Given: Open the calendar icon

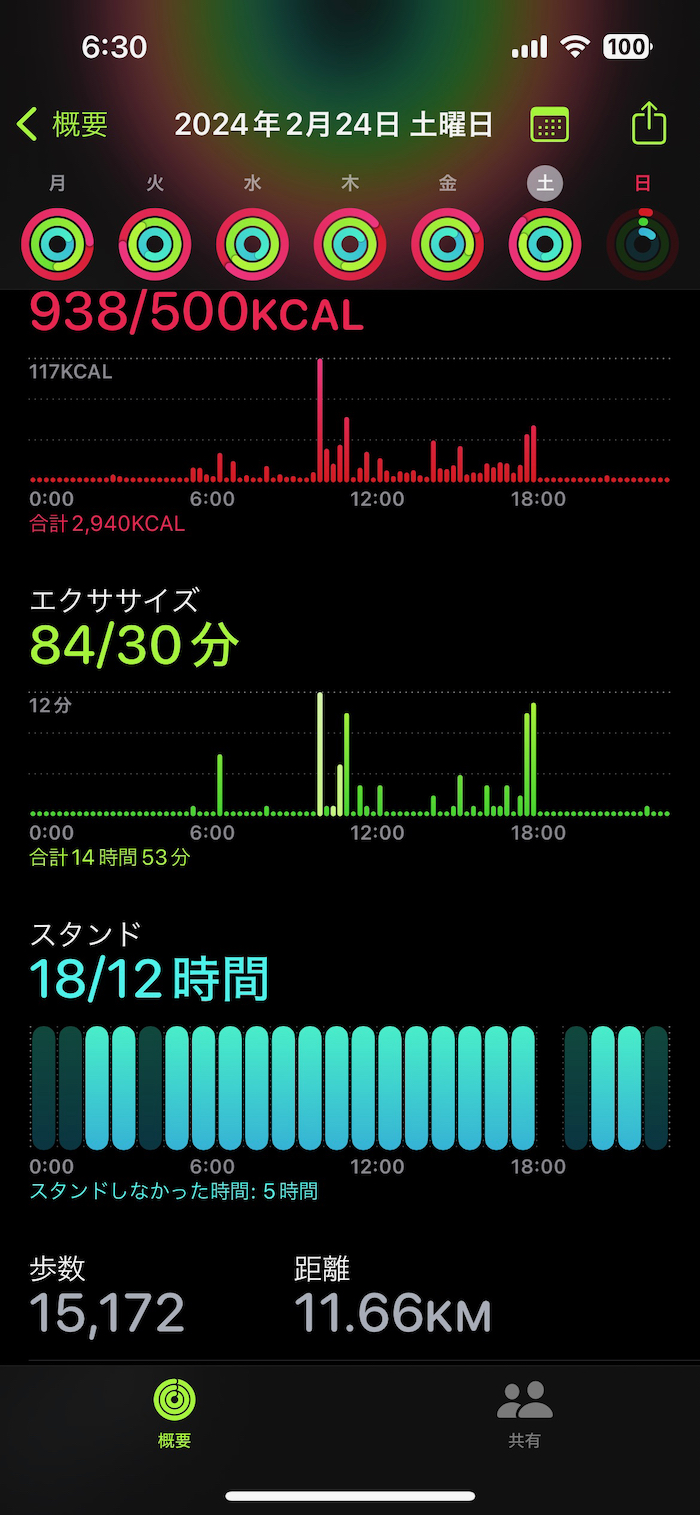Looking at the screenshot, I should [549, 125].
